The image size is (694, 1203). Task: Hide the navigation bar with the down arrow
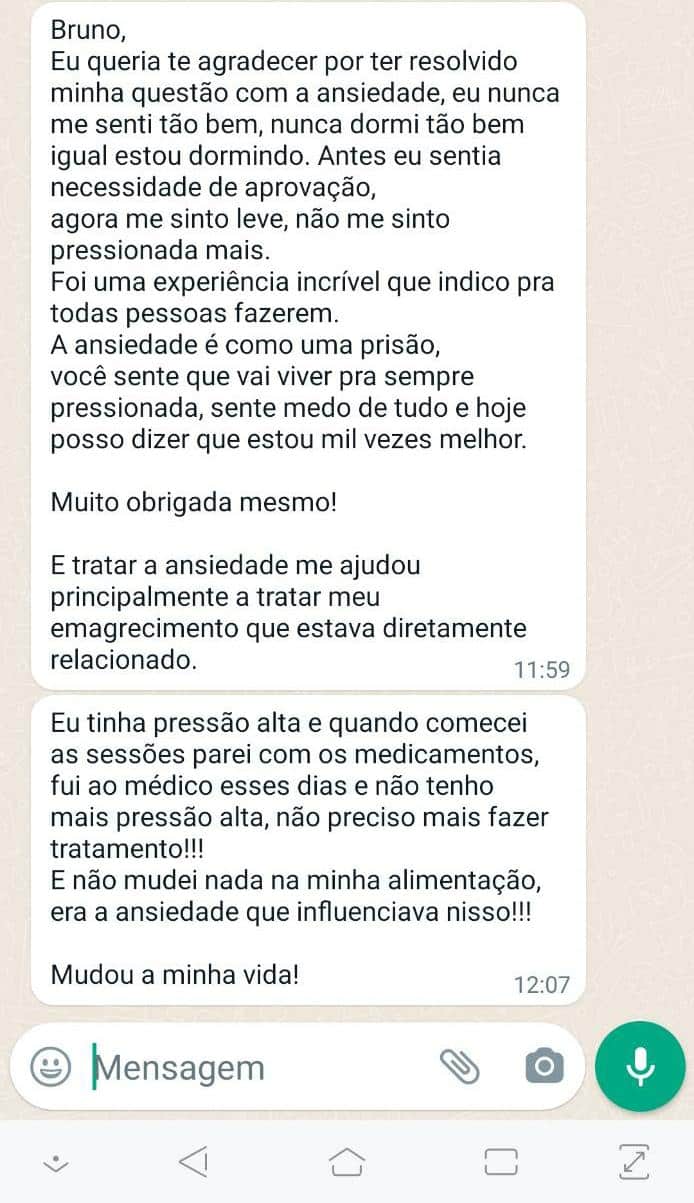[56, 1162]
